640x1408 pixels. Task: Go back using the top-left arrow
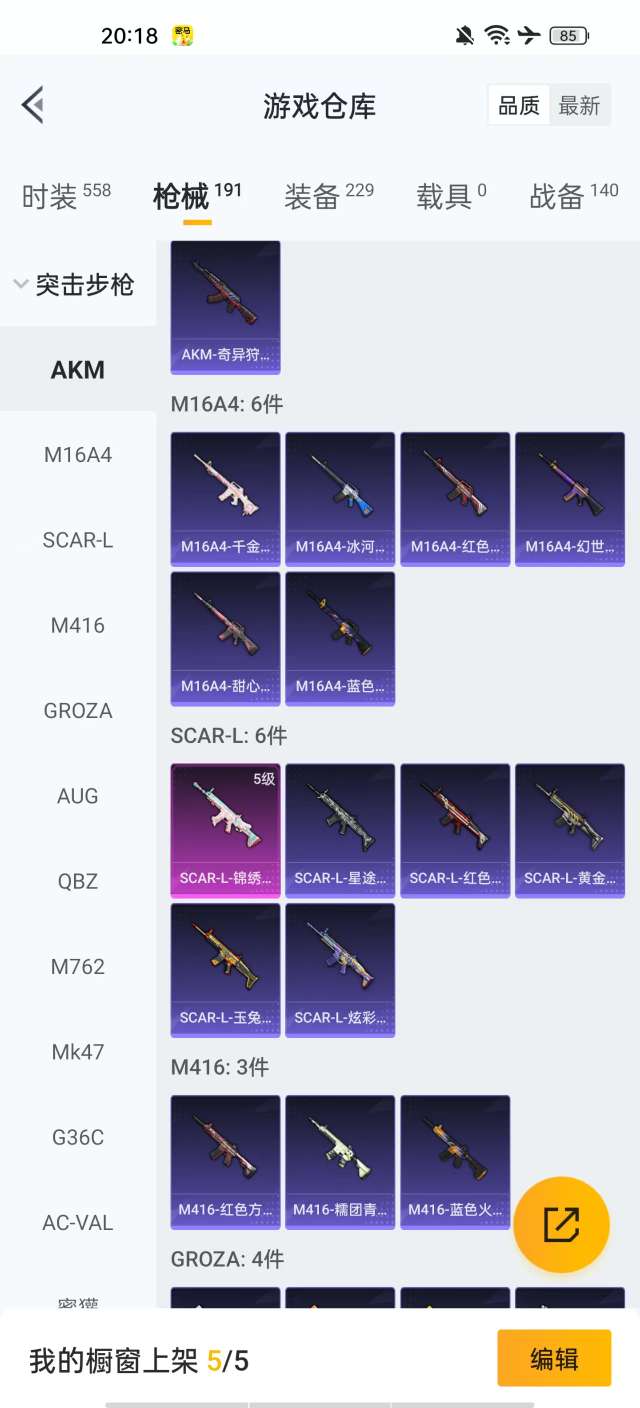33,105
